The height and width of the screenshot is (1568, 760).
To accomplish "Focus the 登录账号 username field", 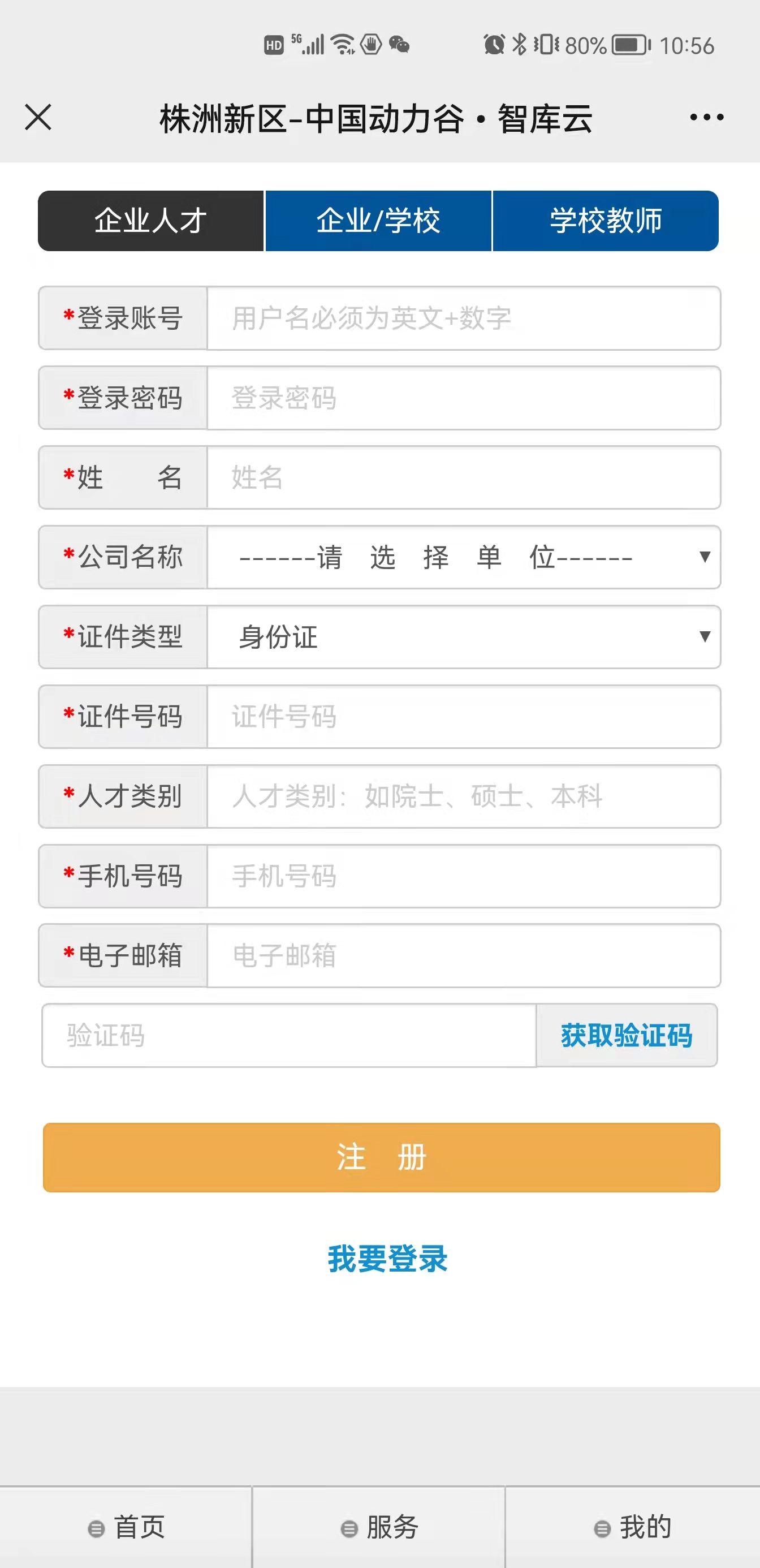I will coord(463,318).
